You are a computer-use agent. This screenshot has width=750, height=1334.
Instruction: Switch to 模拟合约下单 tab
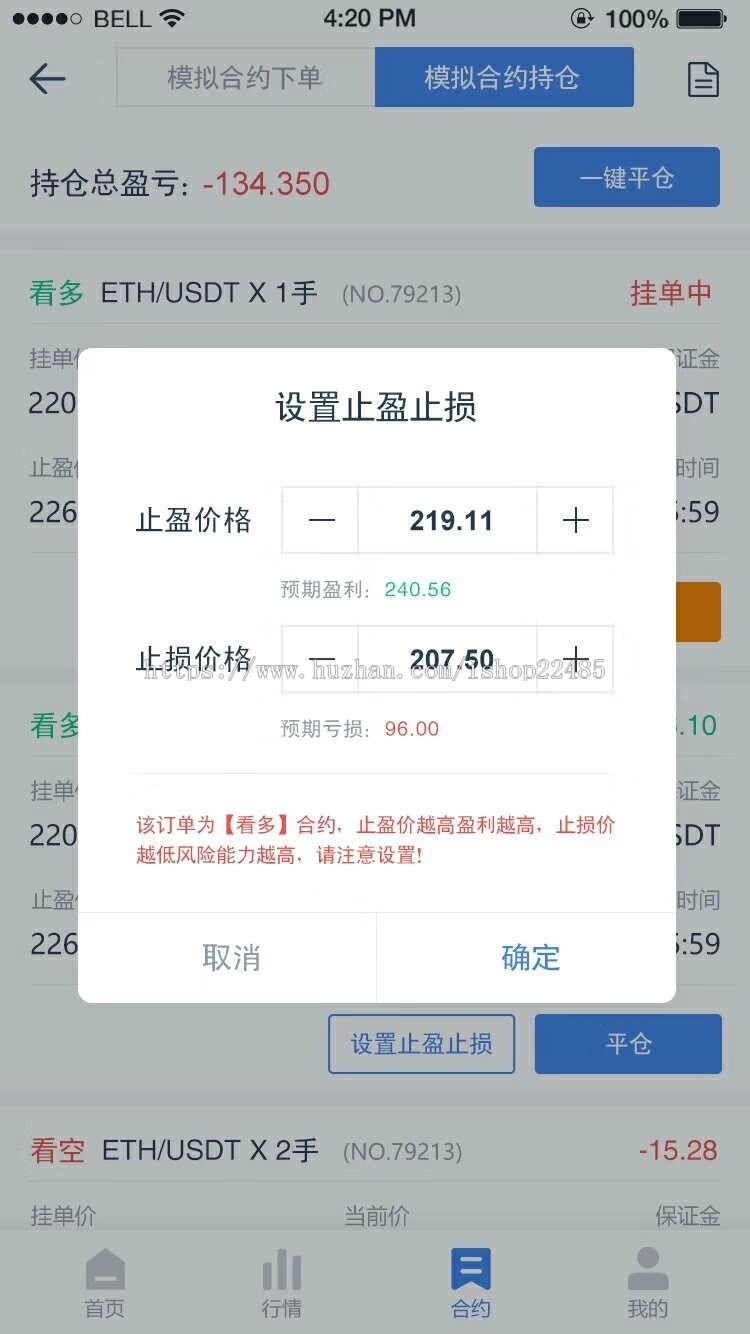(245, 78)
